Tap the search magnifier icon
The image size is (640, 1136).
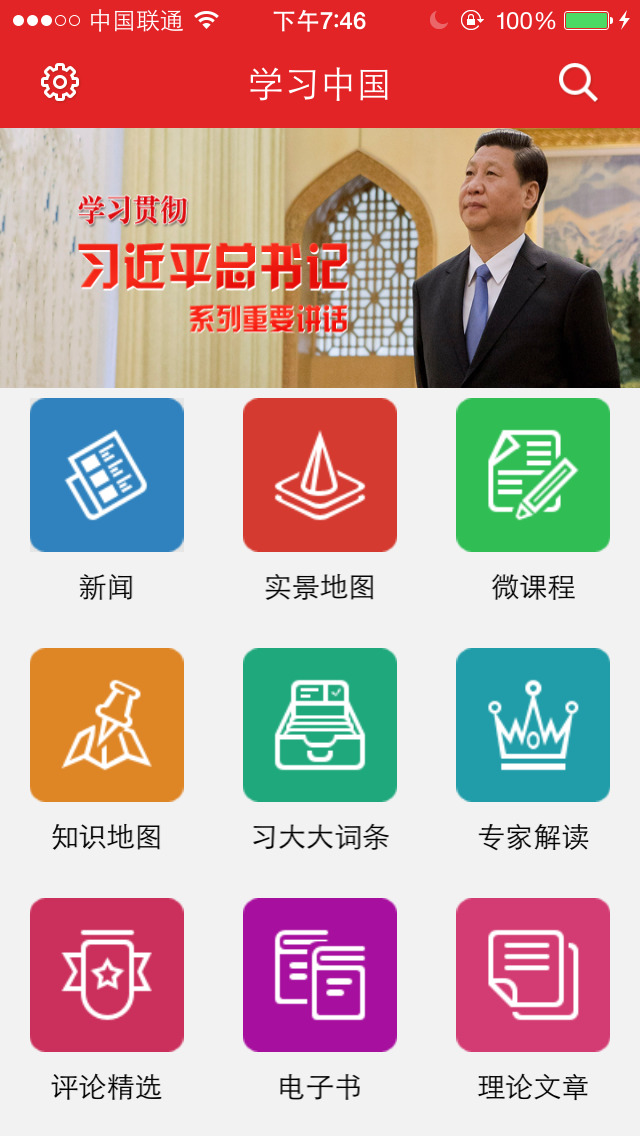578,83
